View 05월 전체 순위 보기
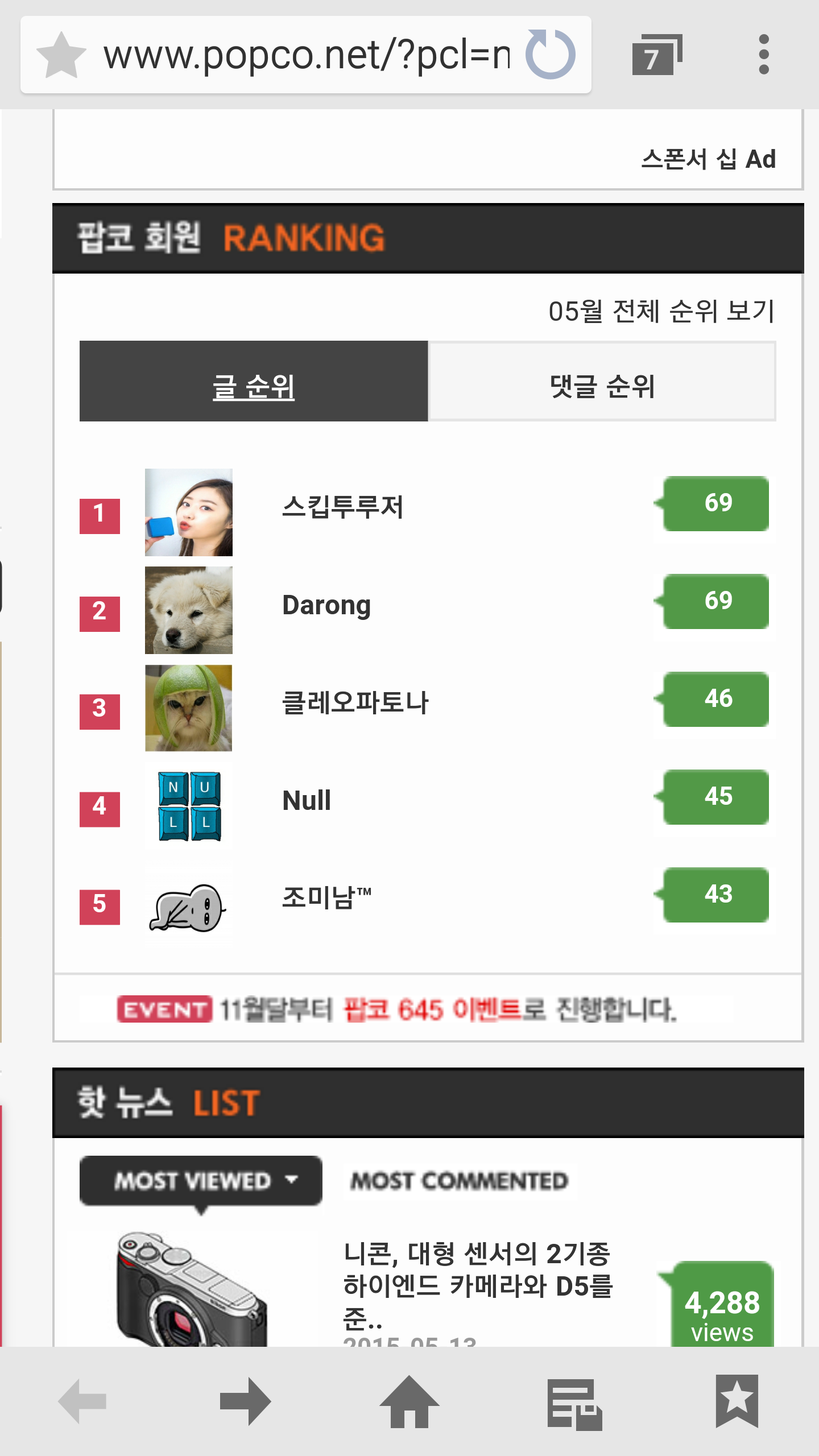 [661, 312]
